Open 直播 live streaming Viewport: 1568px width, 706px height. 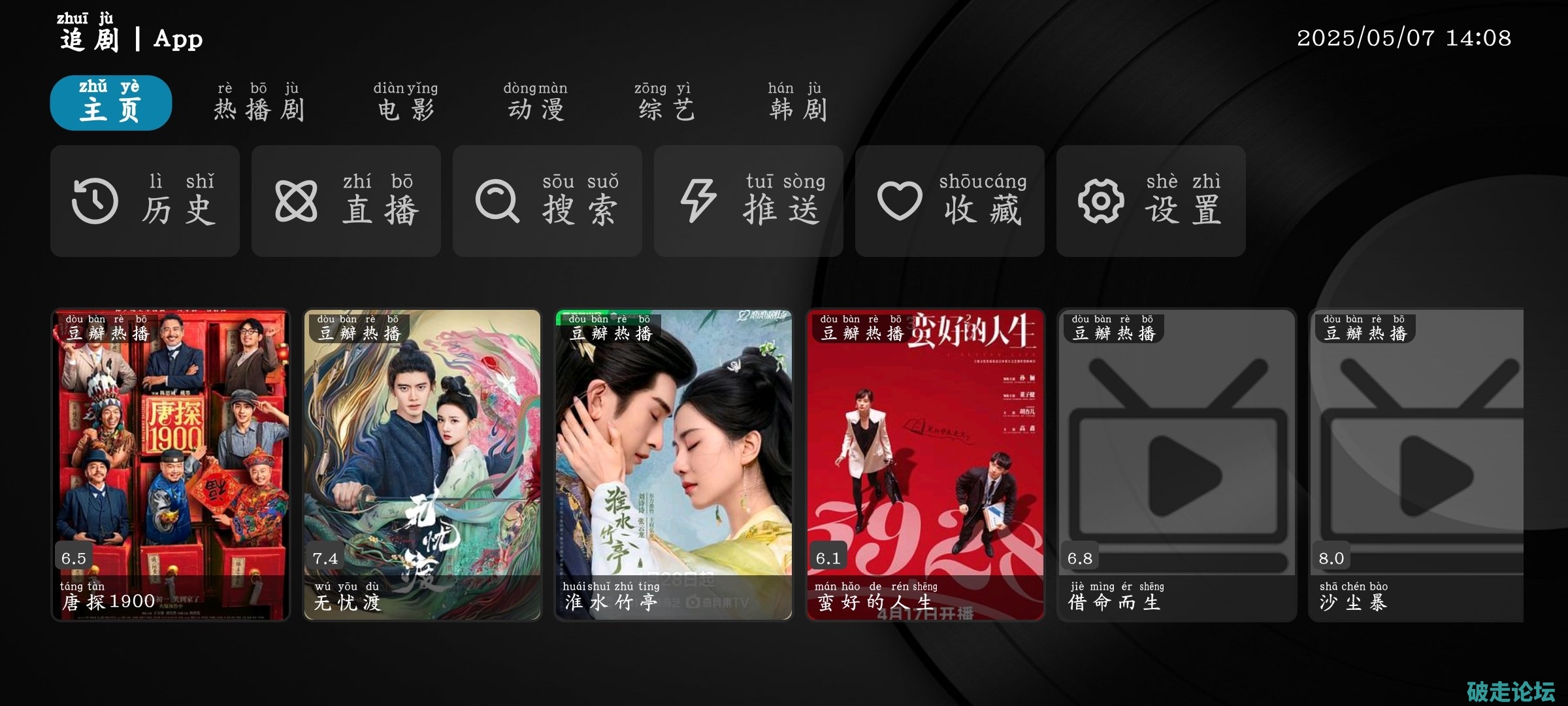coord(346,201)
